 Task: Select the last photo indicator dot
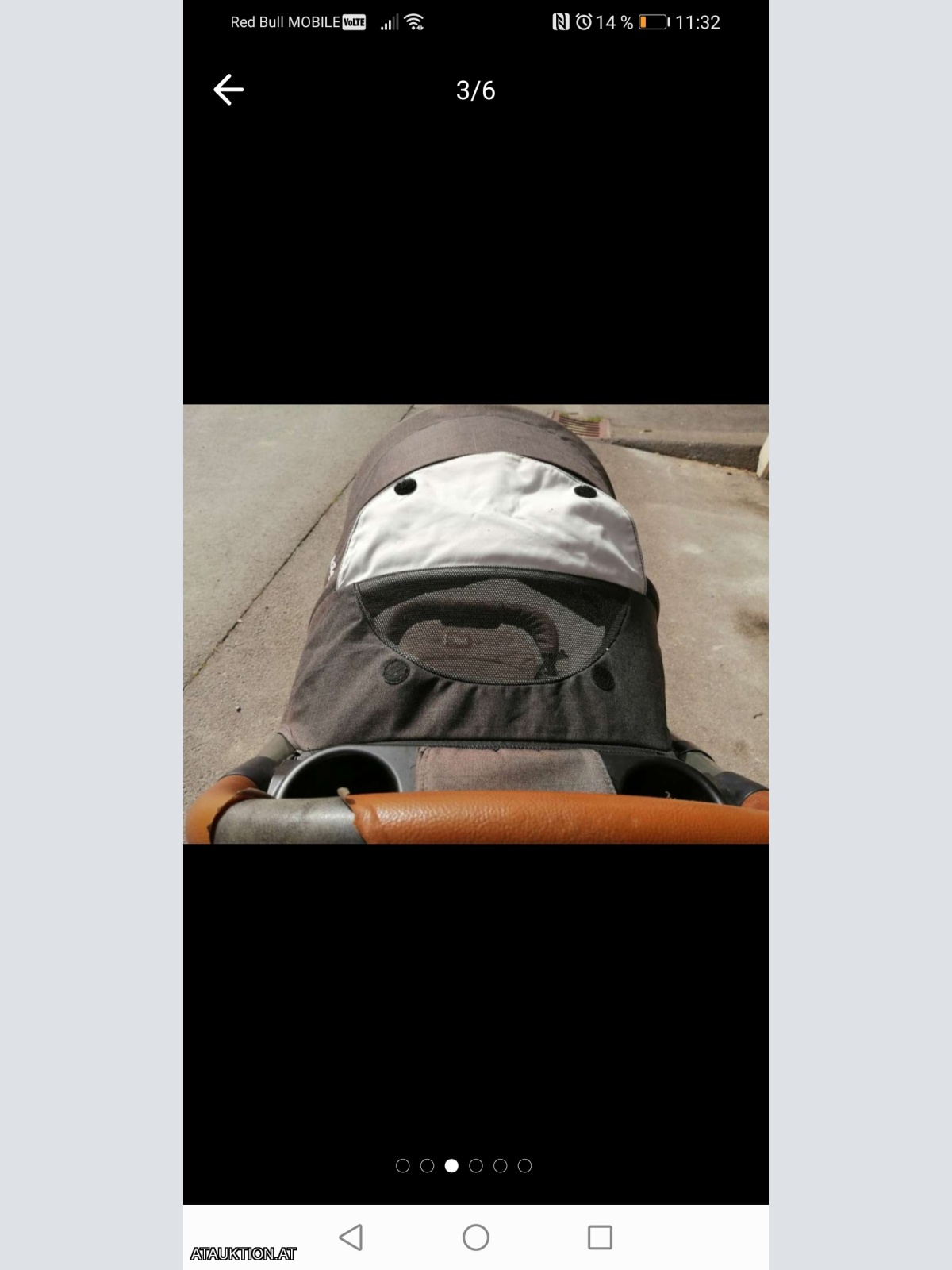point(524,1165)
